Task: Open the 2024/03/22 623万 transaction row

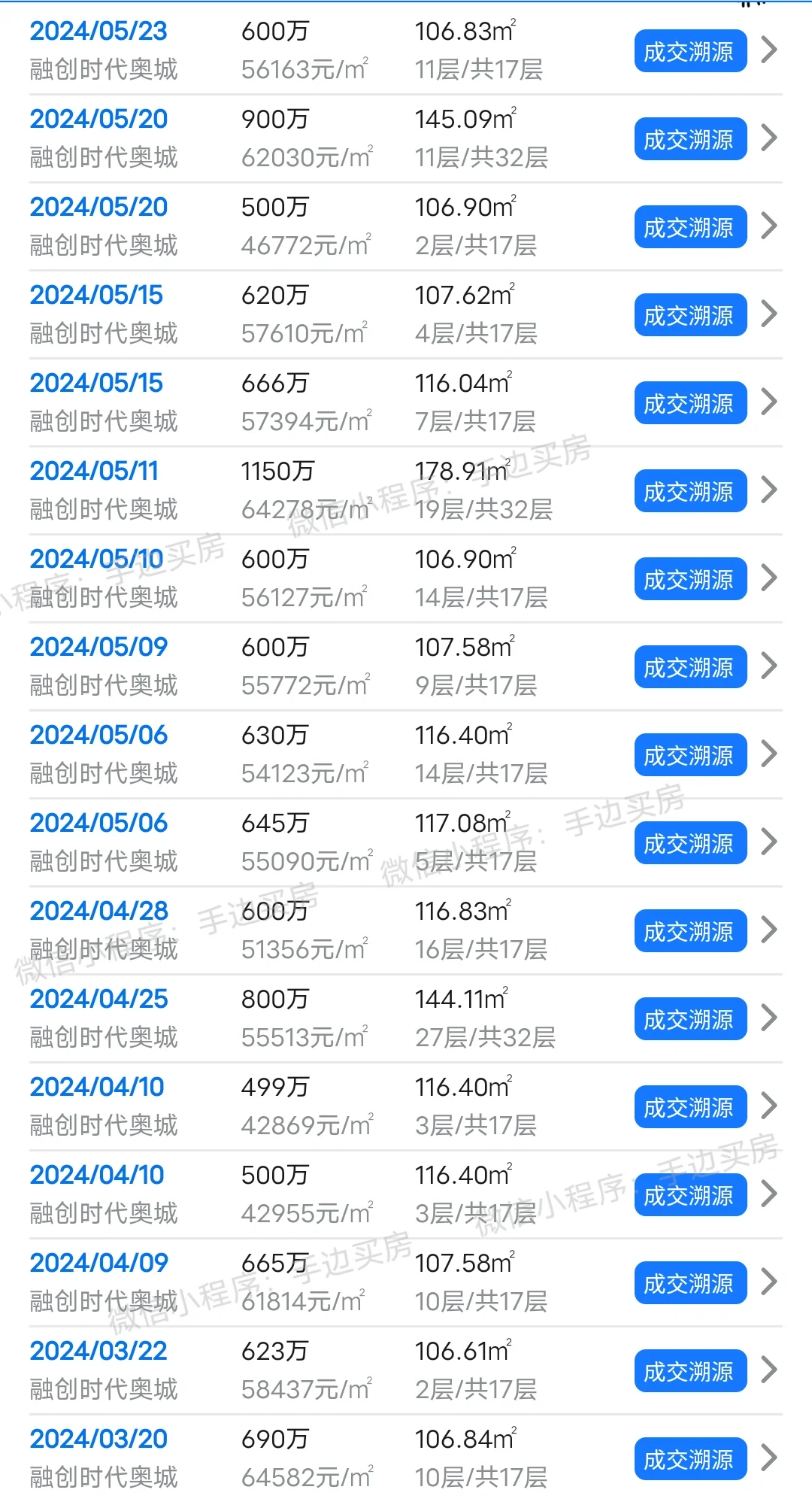Action: pyautogui.click(x=768, y=1370)
